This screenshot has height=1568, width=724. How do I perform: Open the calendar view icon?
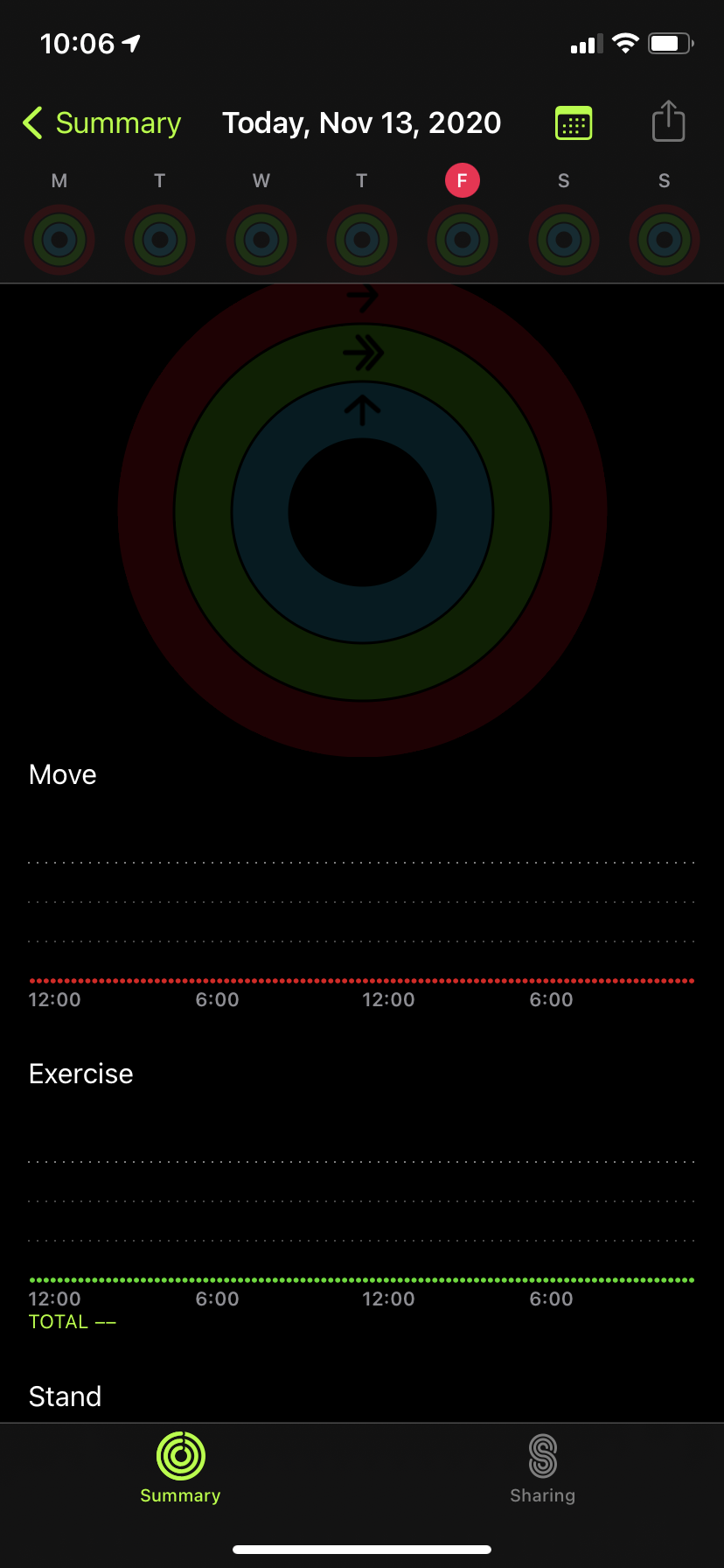[574, 123]
